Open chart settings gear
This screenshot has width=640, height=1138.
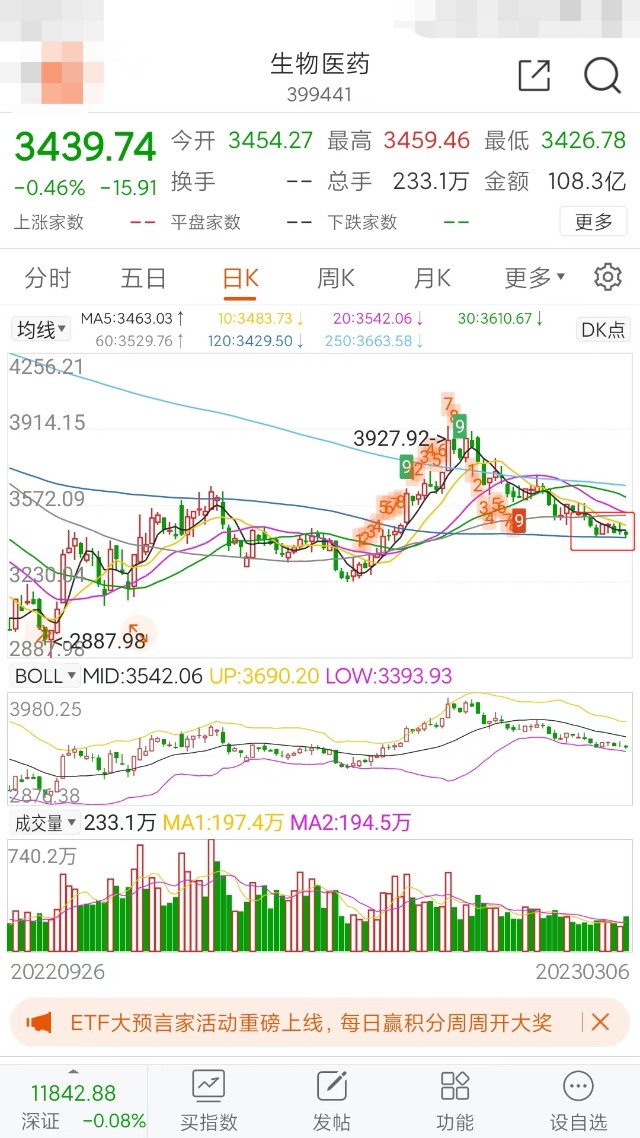608,277
